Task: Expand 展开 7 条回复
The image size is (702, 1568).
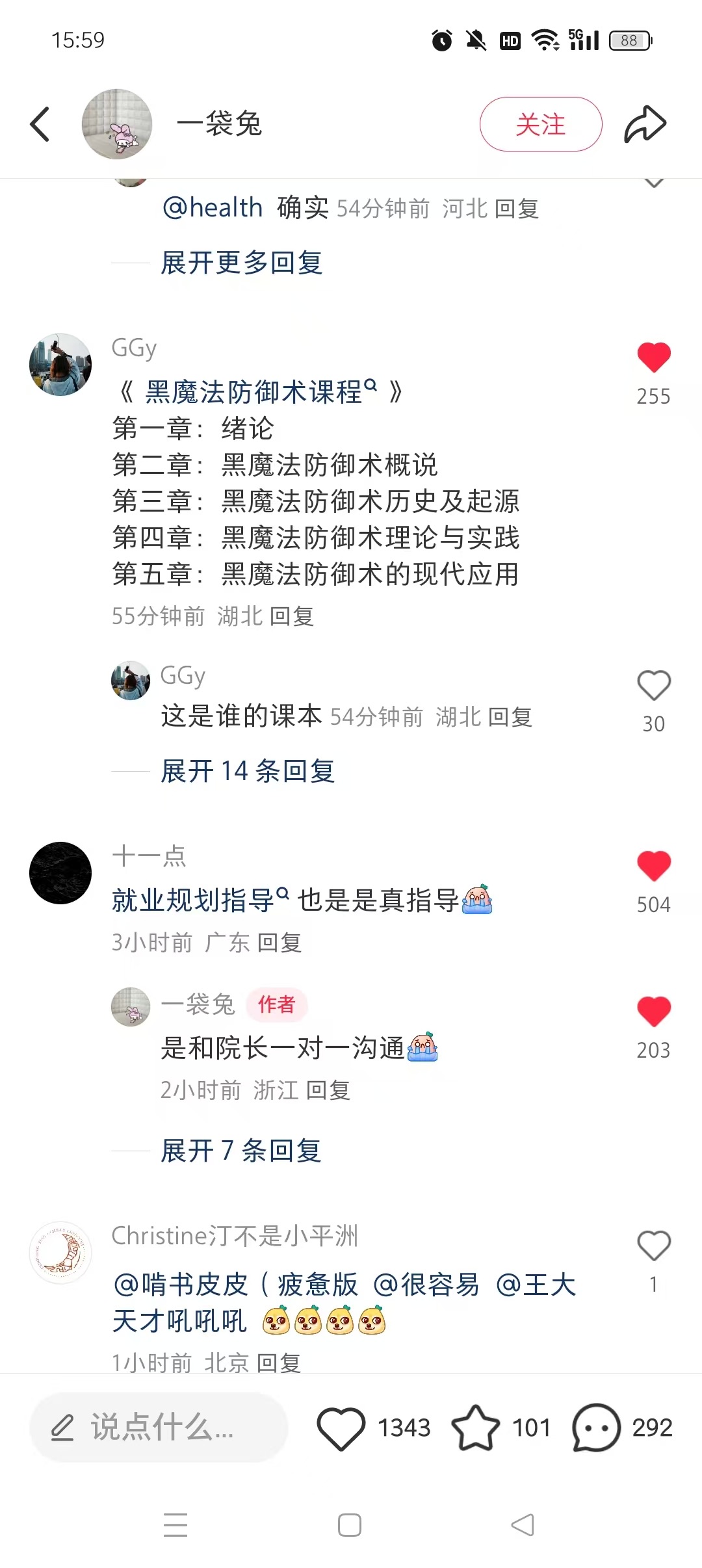Action: point(241,1151)
